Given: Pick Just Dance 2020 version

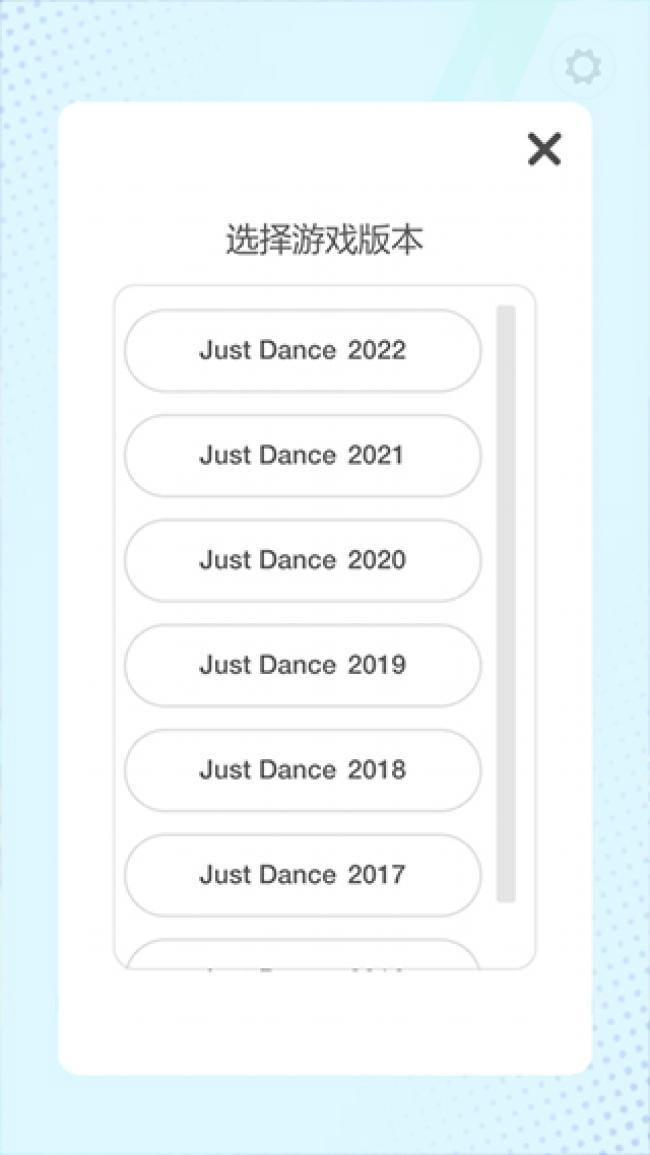Looking at the screenshot, I should 302,560.
